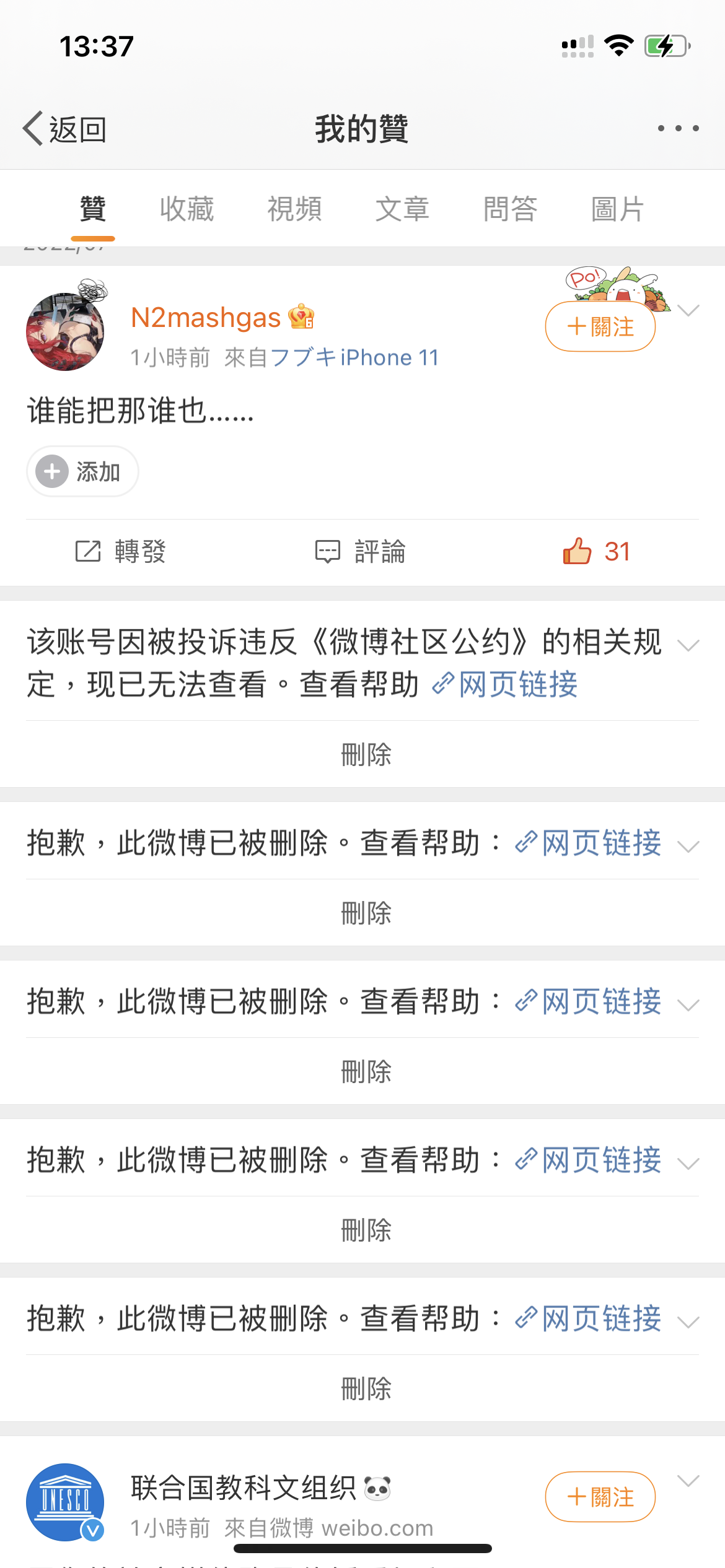The height and width of the screenshot is (1568, 725).
Task: Open the 文章 tab
Action: tap(402, 209)
